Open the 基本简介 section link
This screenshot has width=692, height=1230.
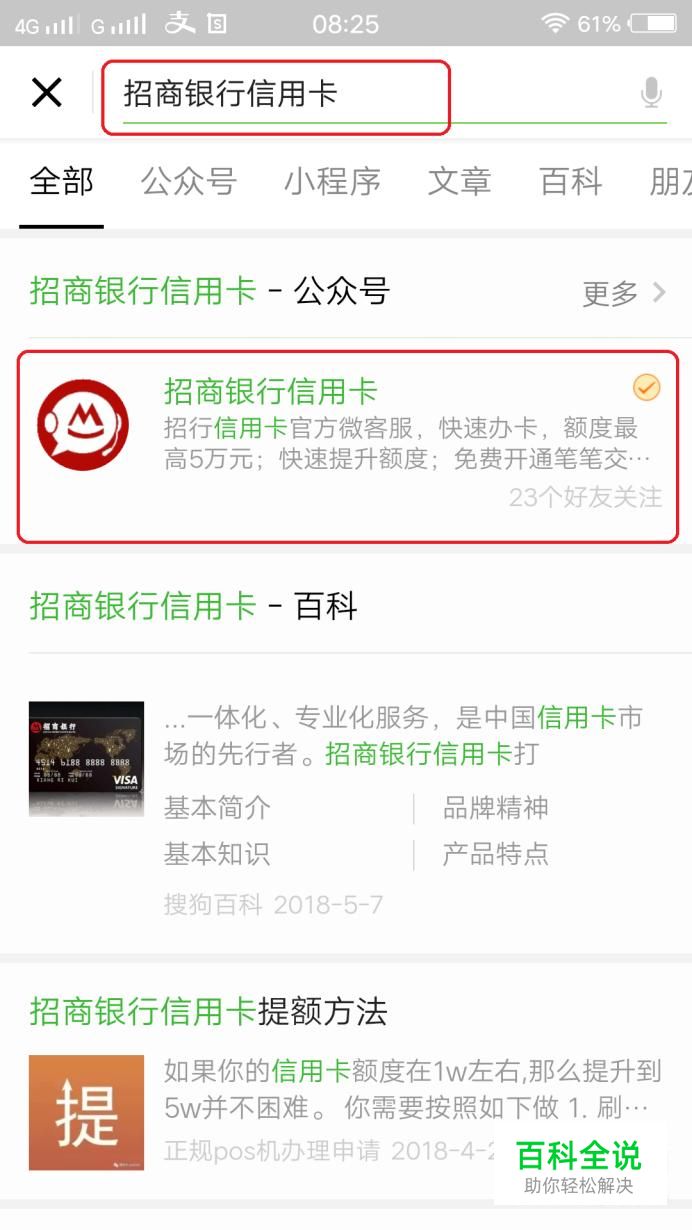pyautogui.click(x=217, y=807)
